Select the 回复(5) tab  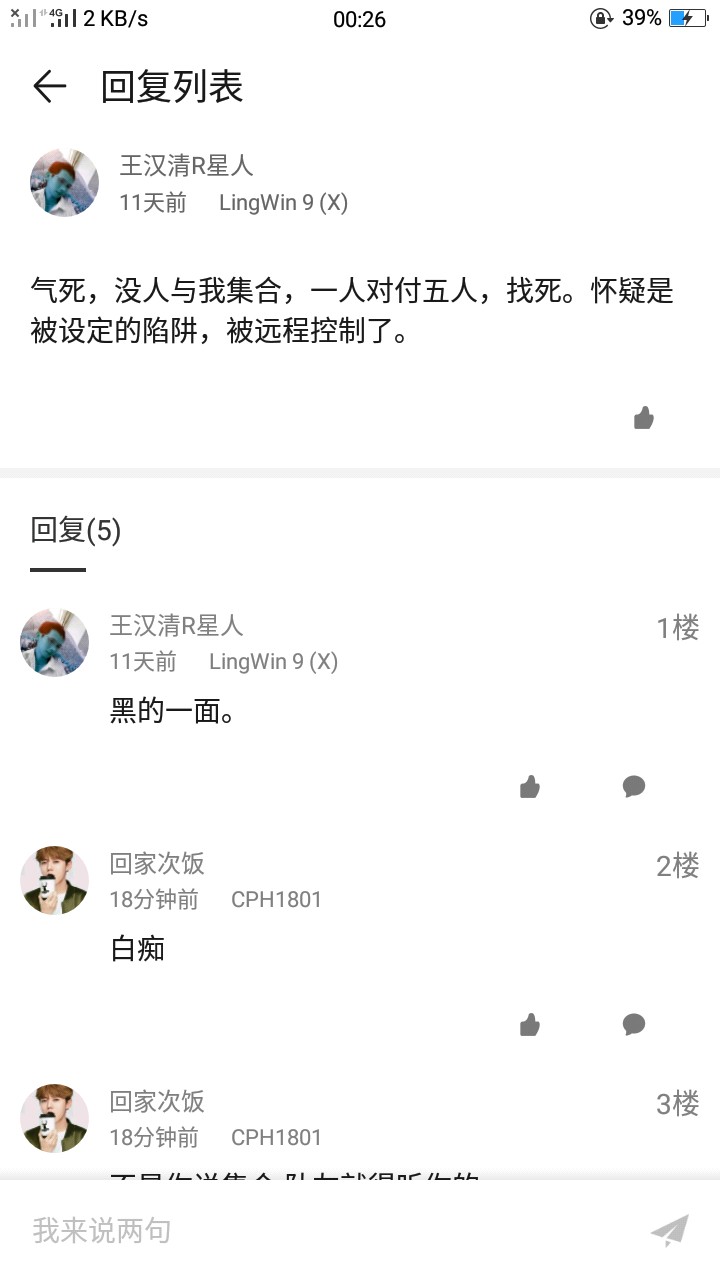[x=75, y=531]
